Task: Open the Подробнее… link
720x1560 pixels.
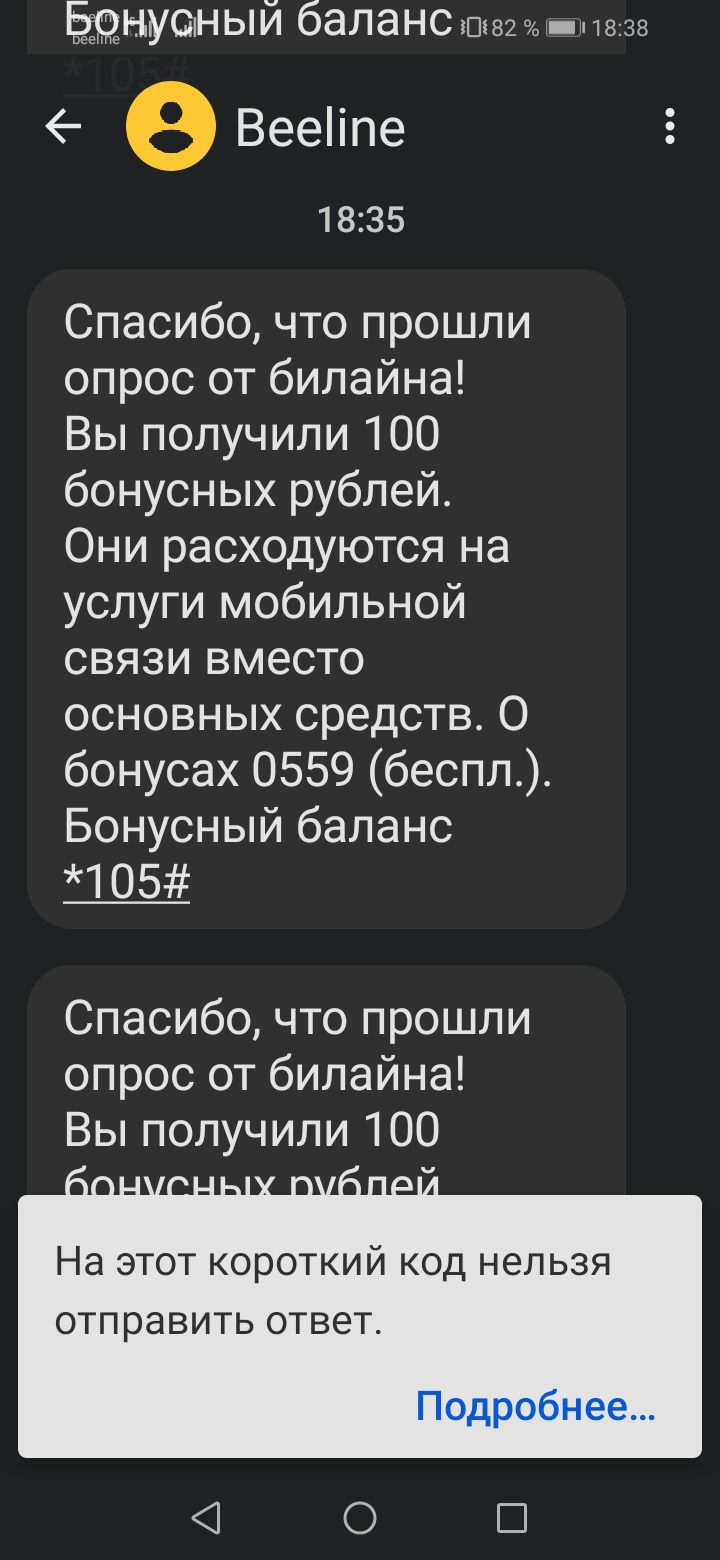Action: click(x=536, y=1406)
